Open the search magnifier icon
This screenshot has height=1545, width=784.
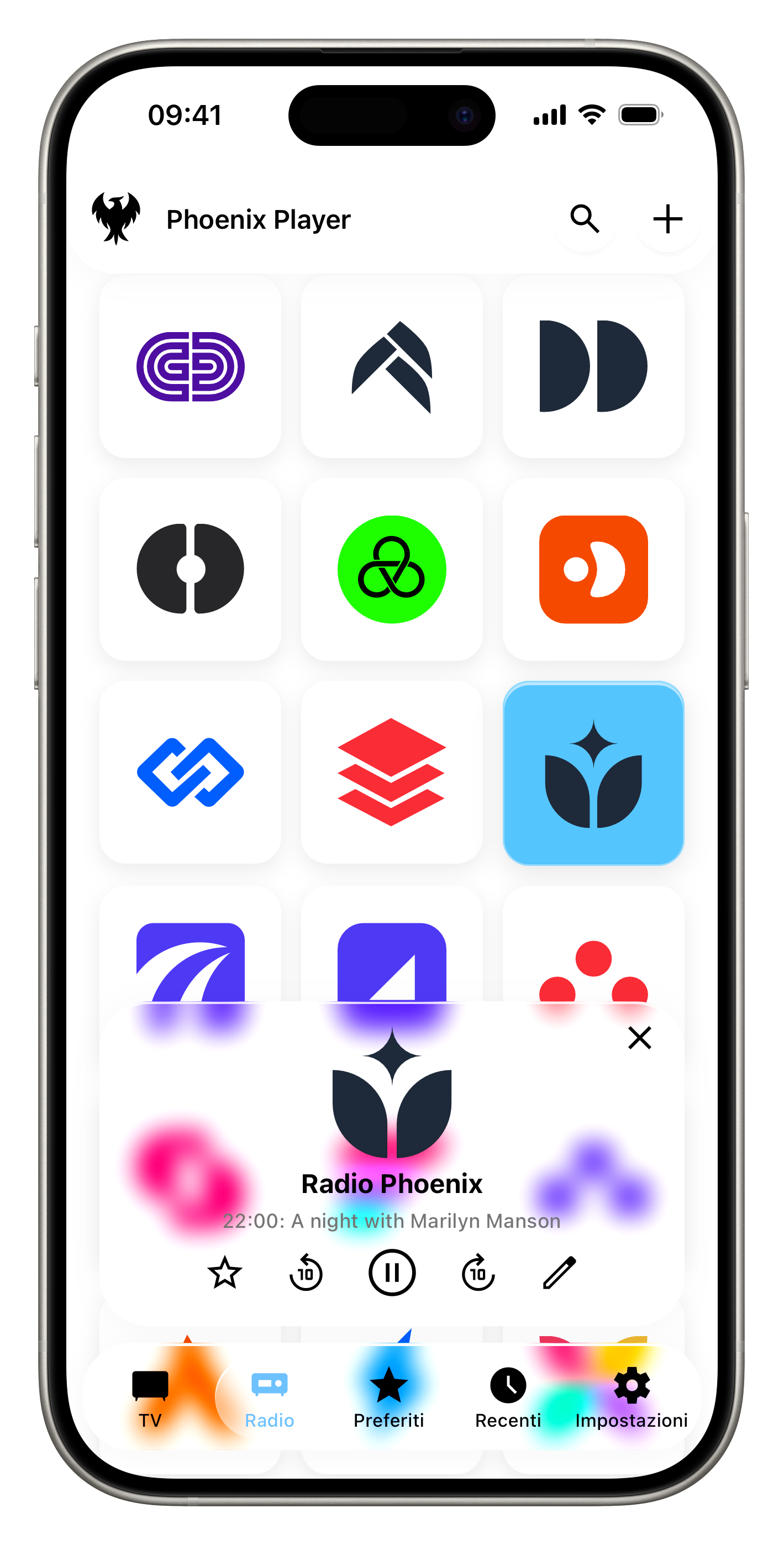pos(585,219)
